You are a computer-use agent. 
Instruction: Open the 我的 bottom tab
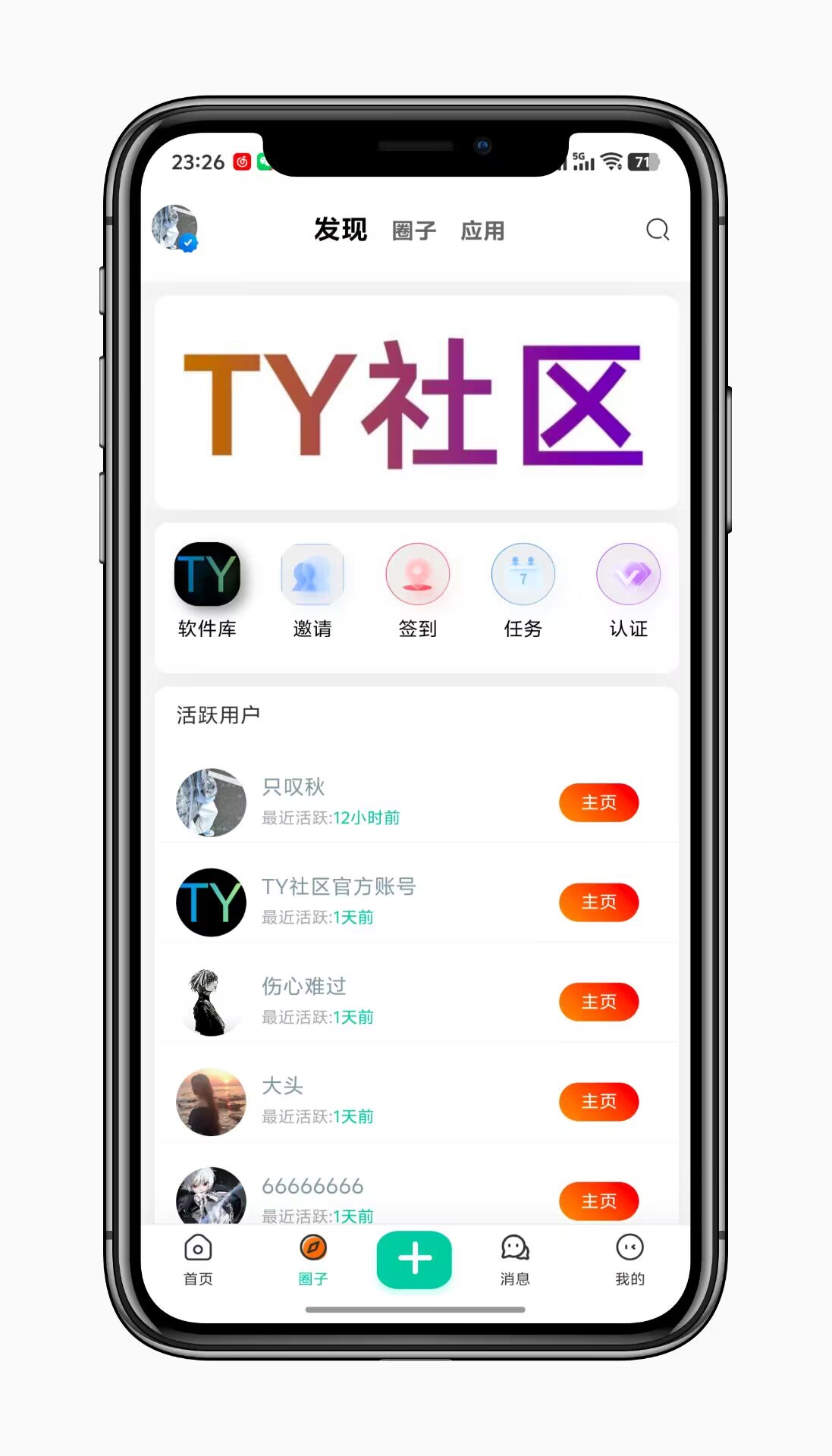pyautogui.click(x=630, y=1260)
